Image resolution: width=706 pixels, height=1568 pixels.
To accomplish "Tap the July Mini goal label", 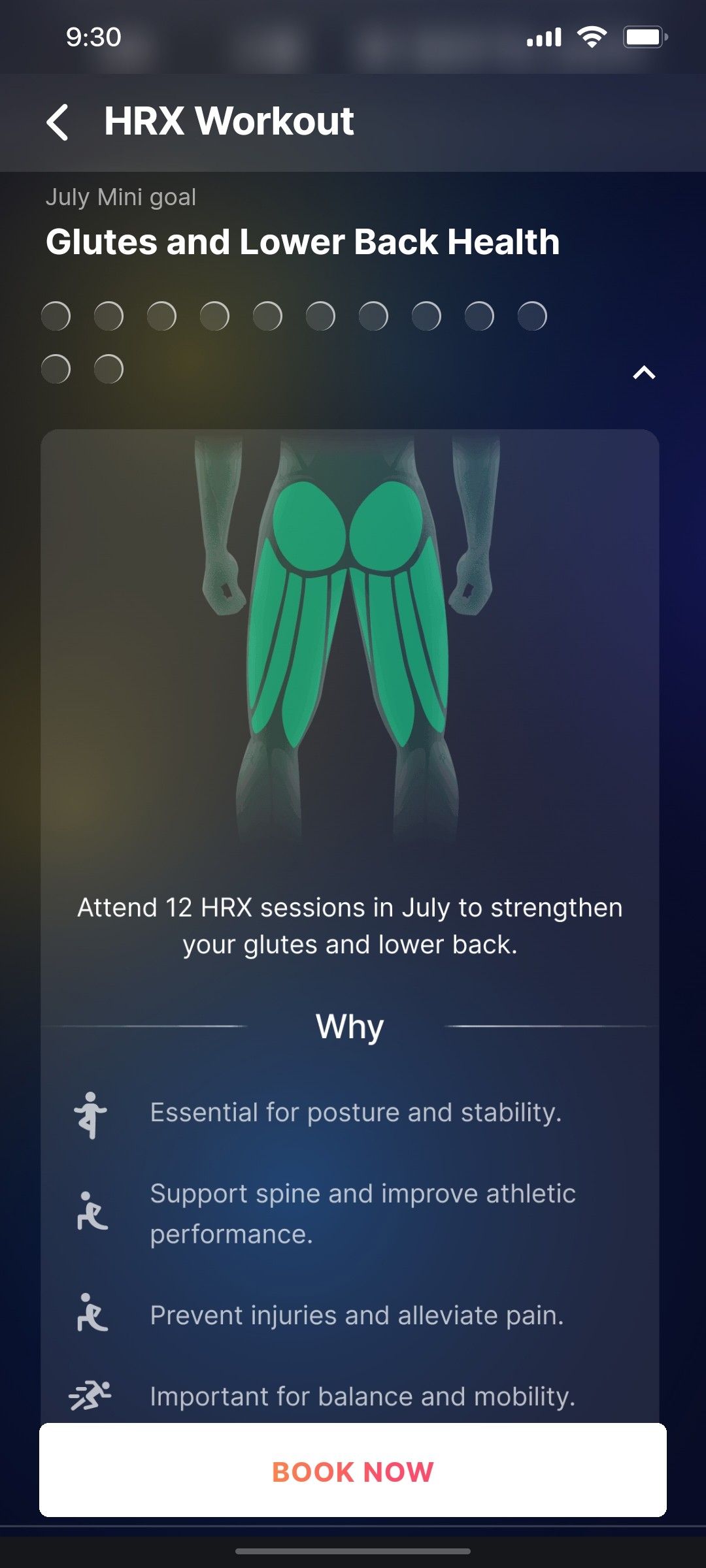I will (121, 197).
